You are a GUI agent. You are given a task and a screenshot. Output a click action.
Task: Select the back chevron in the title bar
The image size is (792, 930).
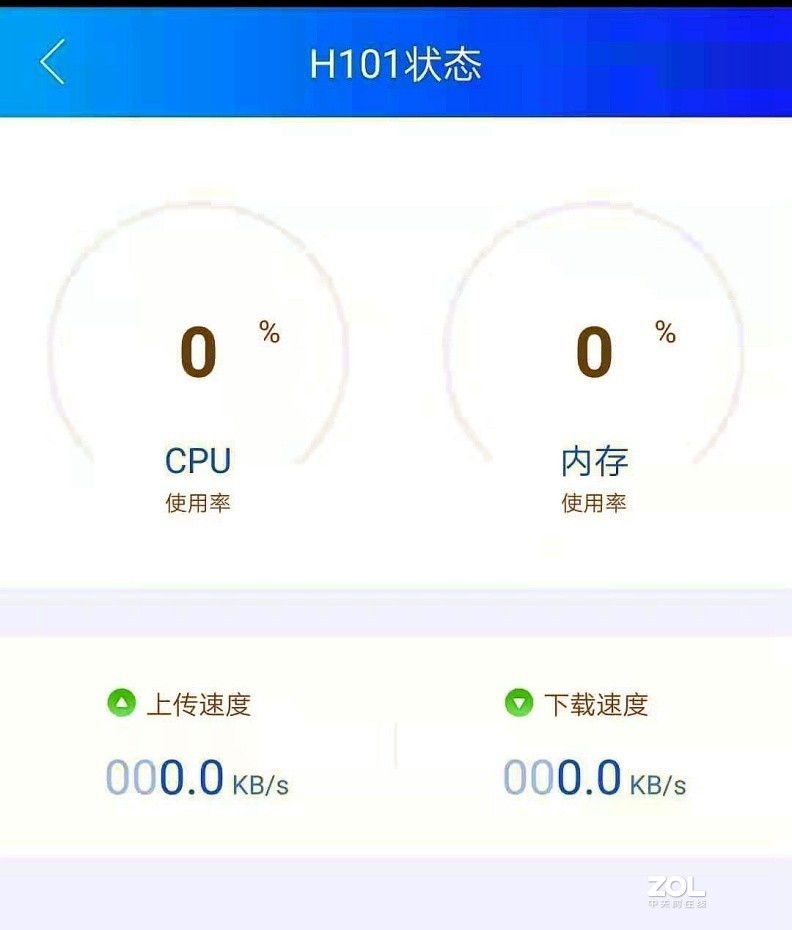point(51,61)
